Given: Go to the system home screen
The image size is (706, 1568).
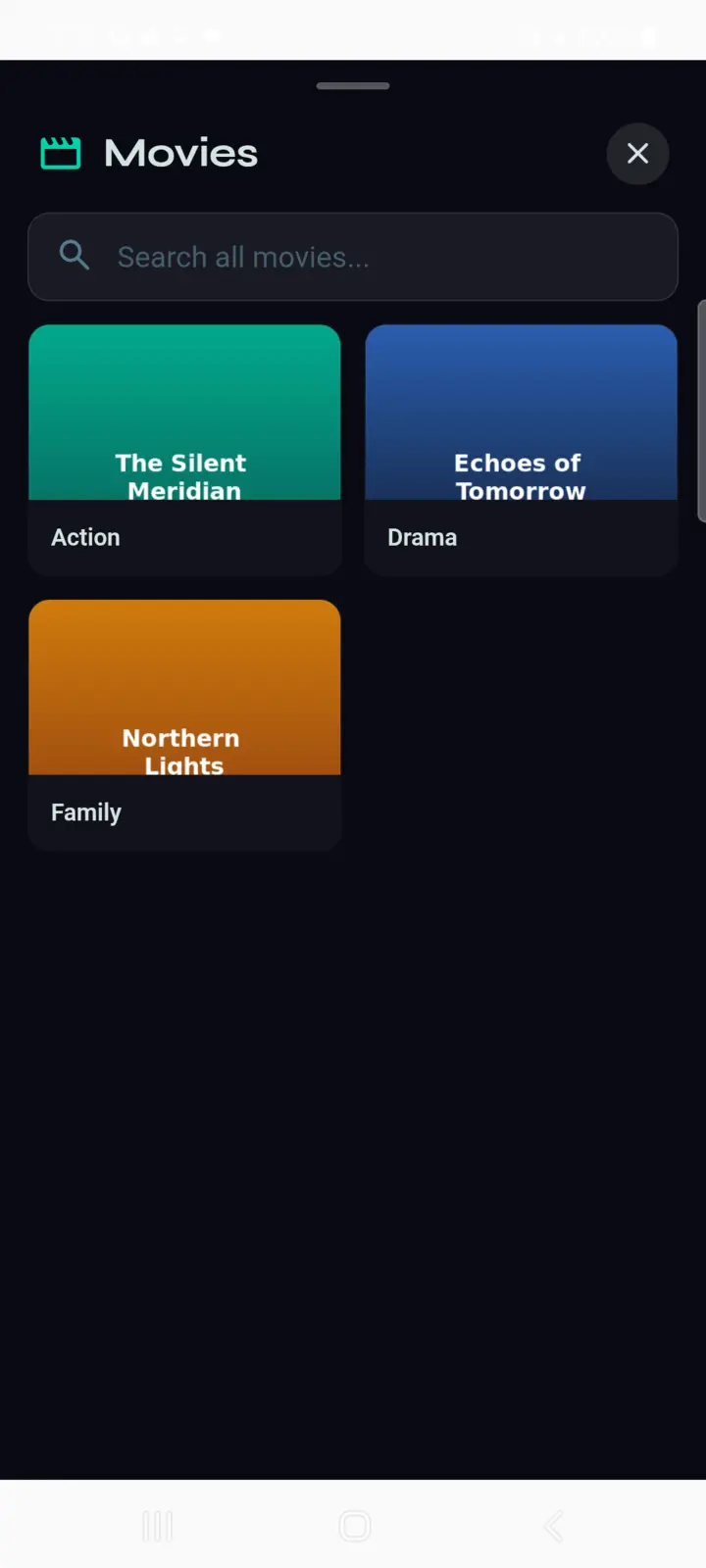Looking at the screenshot, I should (x=354, y=1526).
